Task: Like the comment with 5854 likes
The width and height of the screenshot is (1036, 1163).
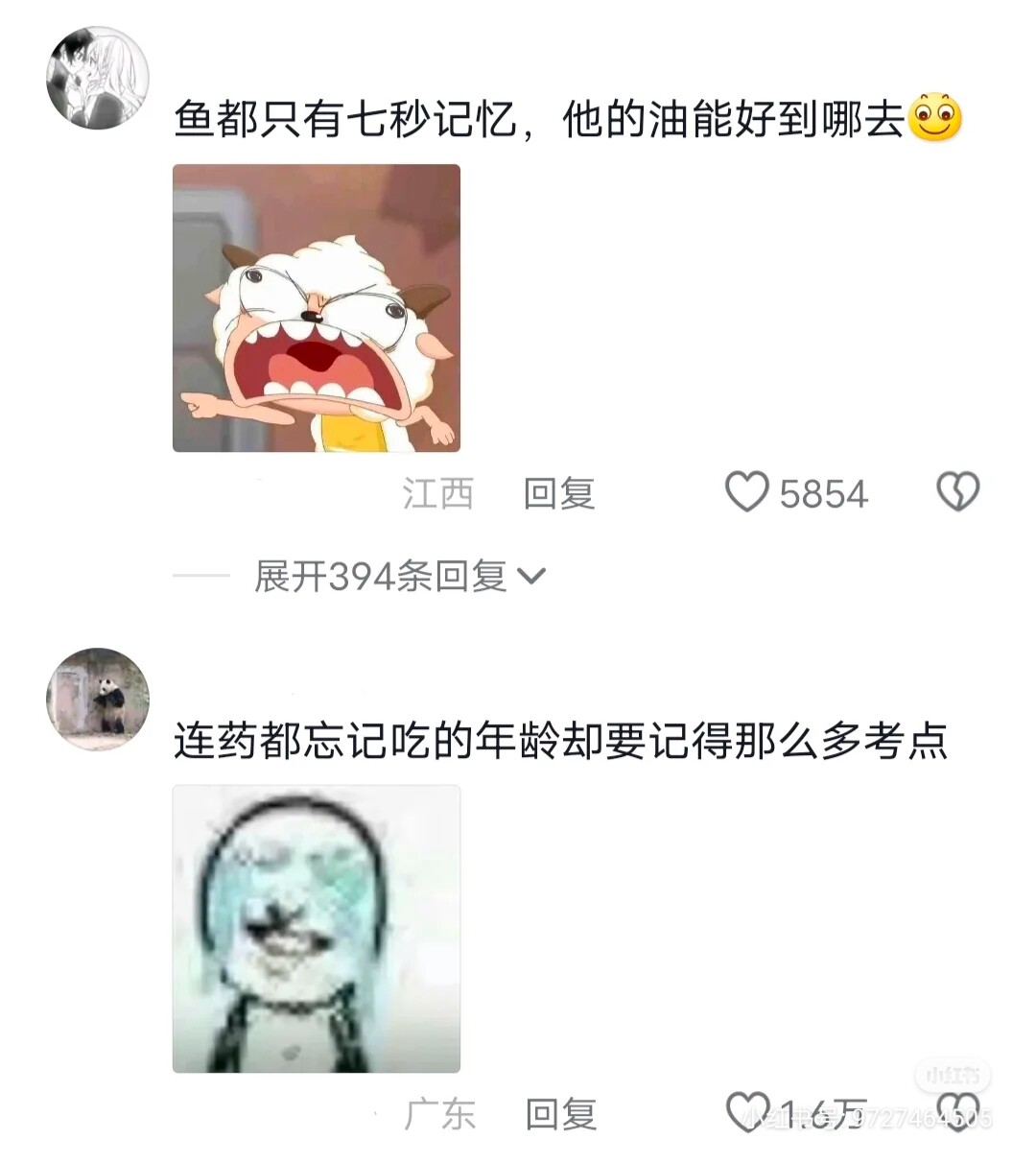Action: point(747,493)
